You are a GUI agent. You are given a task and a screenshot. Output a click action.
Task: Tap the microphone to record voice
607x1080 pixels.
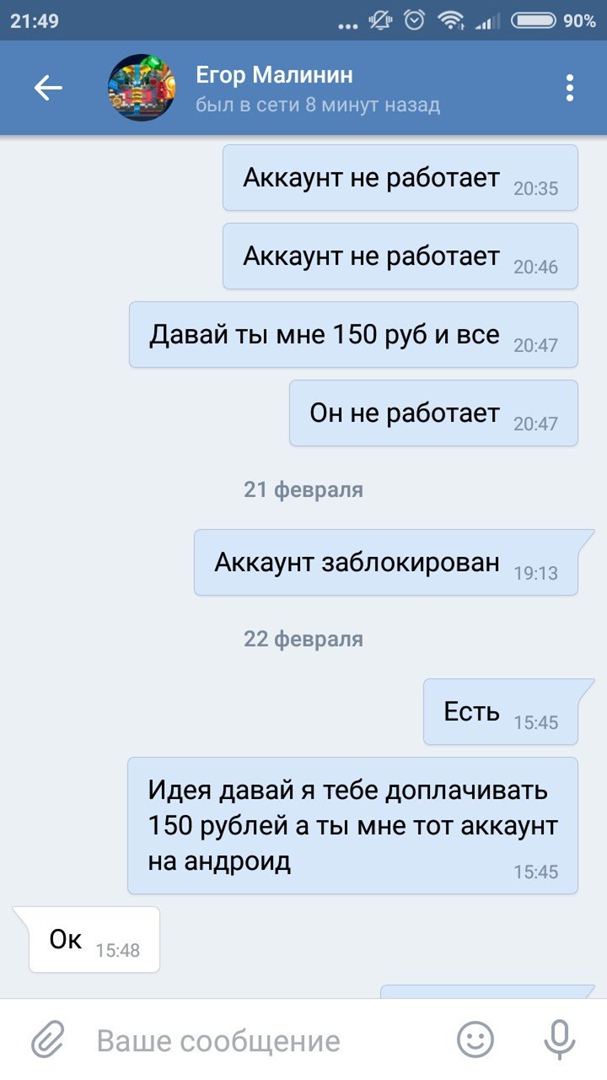click(x=558, y=1040)
